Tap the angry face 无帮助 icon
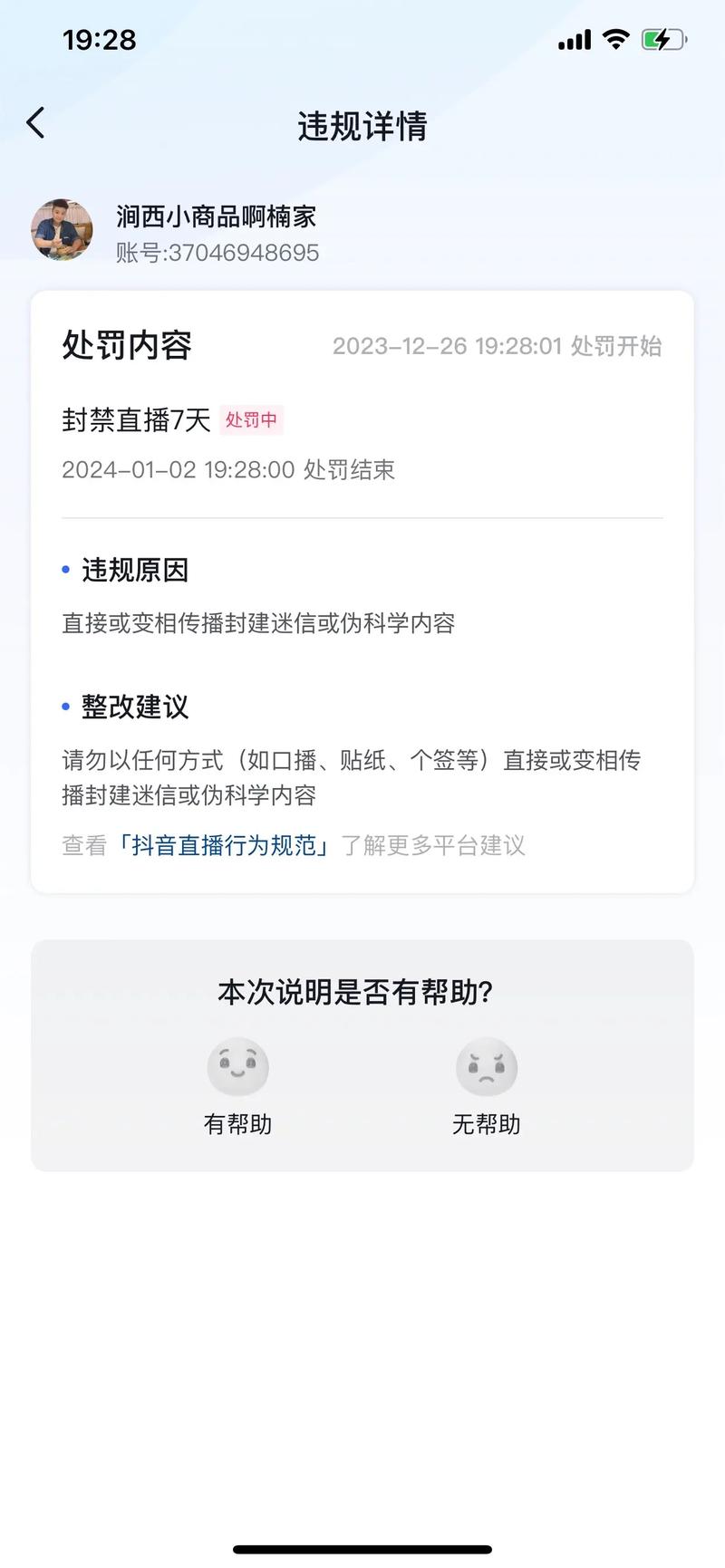 point(487,1067)
